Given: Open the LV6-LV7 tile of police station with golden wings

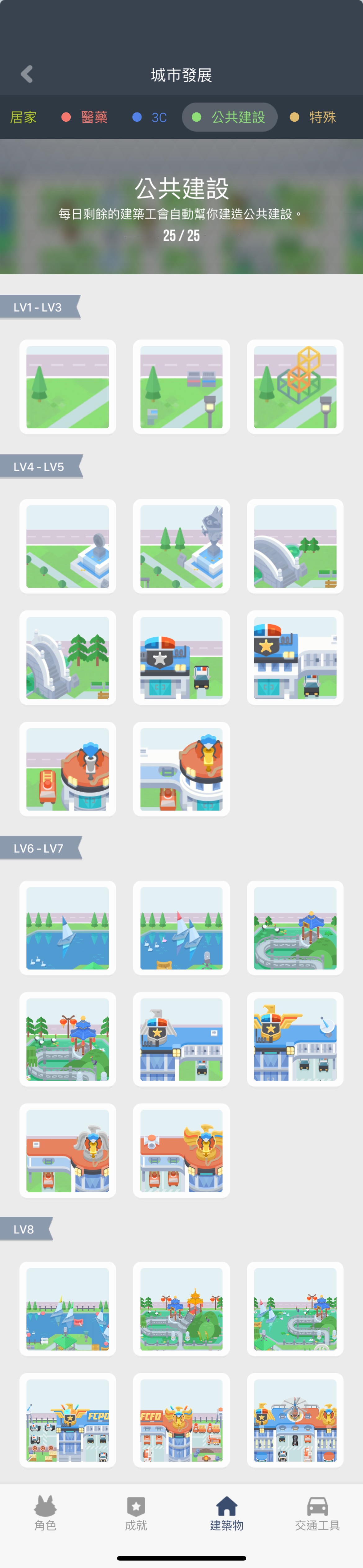Looking at the screenshot, I should [x=295, y=1039].
